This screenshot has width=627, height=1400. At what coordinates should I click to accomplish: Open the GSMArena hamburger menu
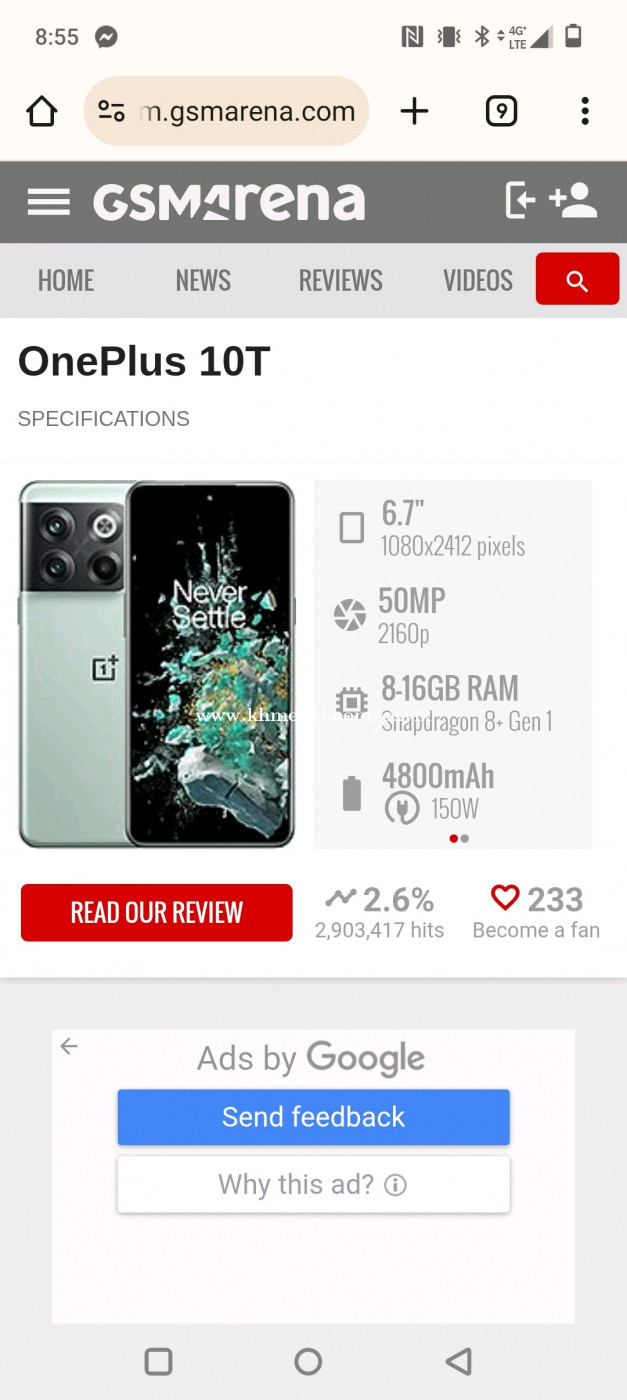tap(48, 202)
